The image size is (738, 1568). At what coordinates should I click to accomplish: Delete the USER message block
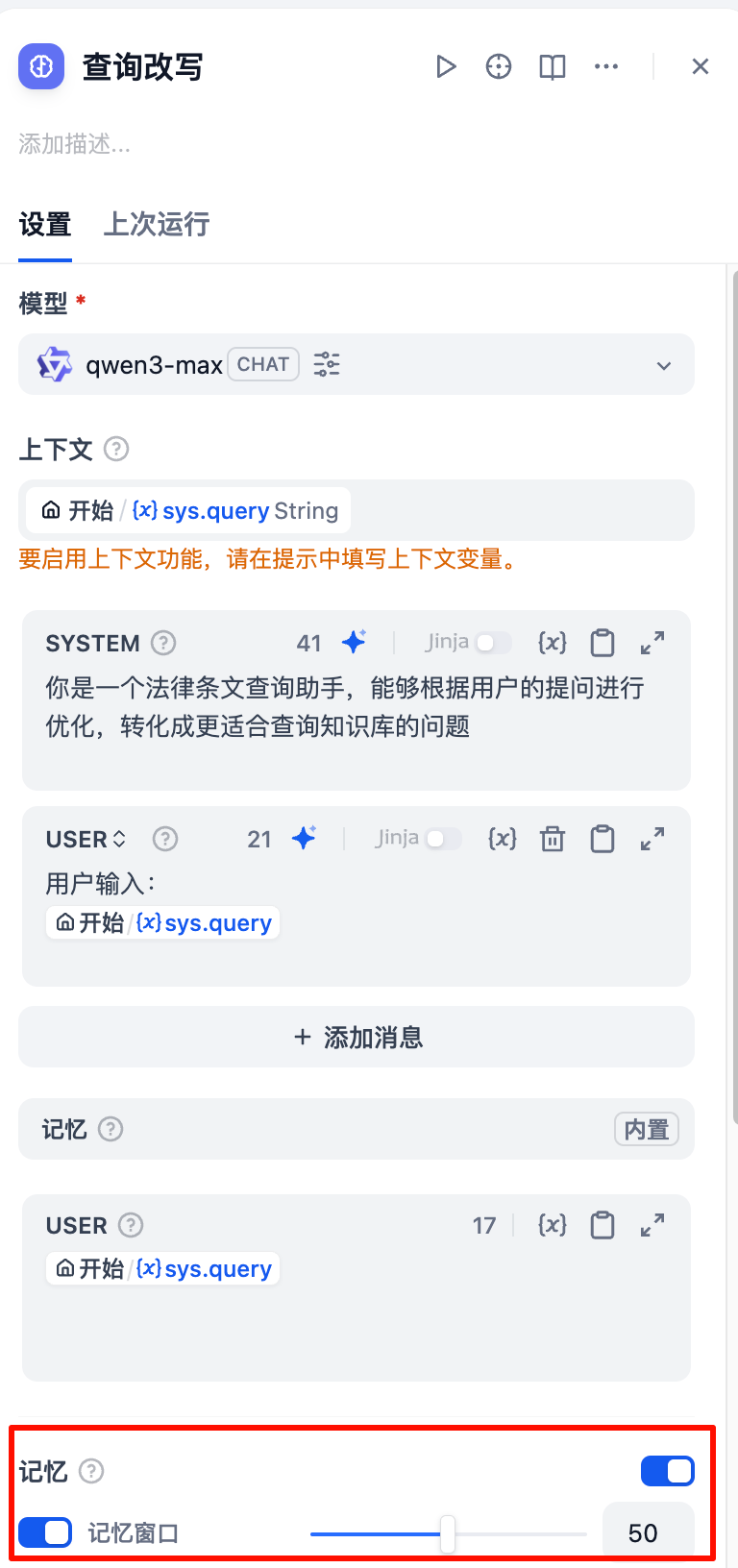(x=553, y=839)
